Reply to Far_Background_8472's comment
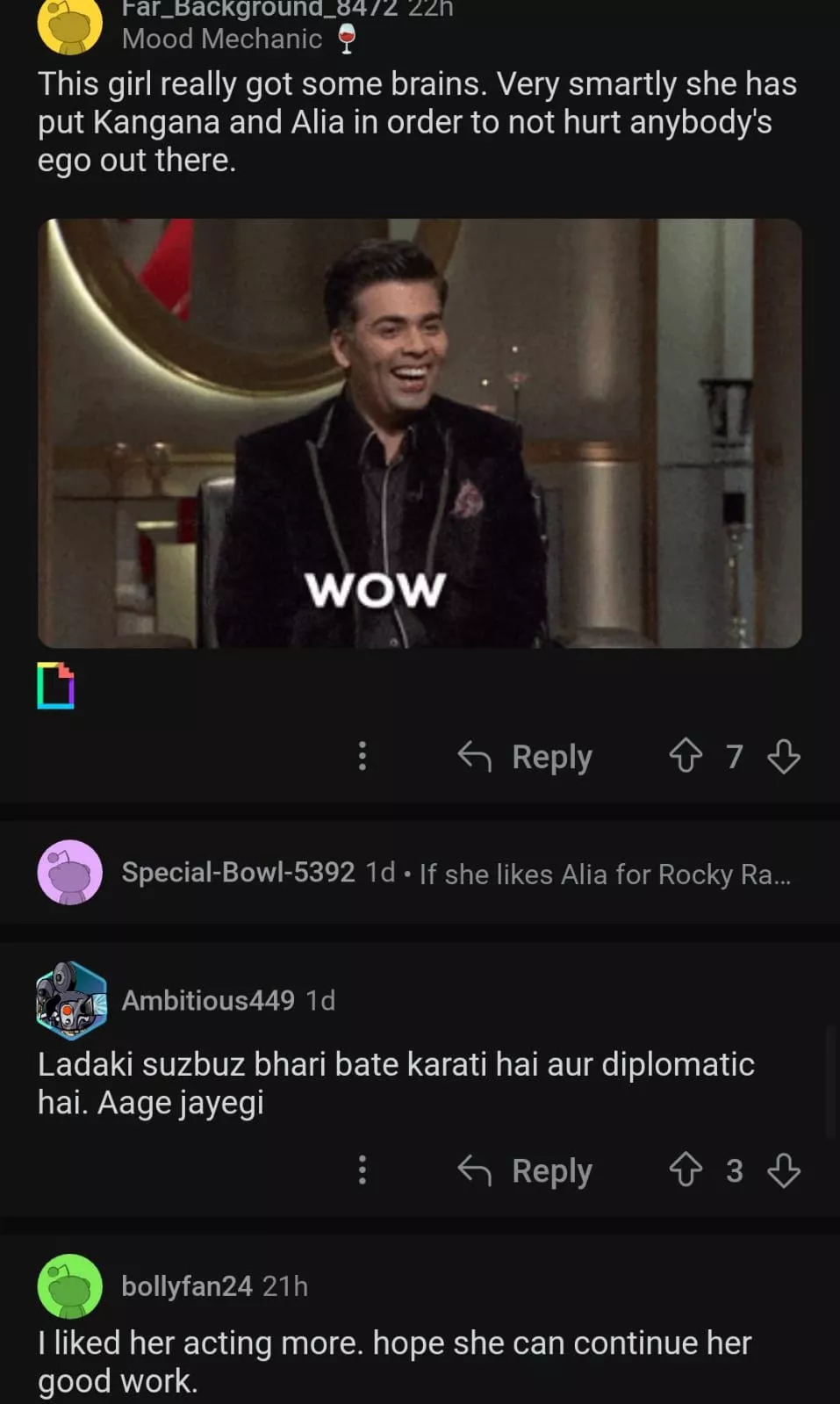The width and height of the screenshot is (840, 1404). 526,756
